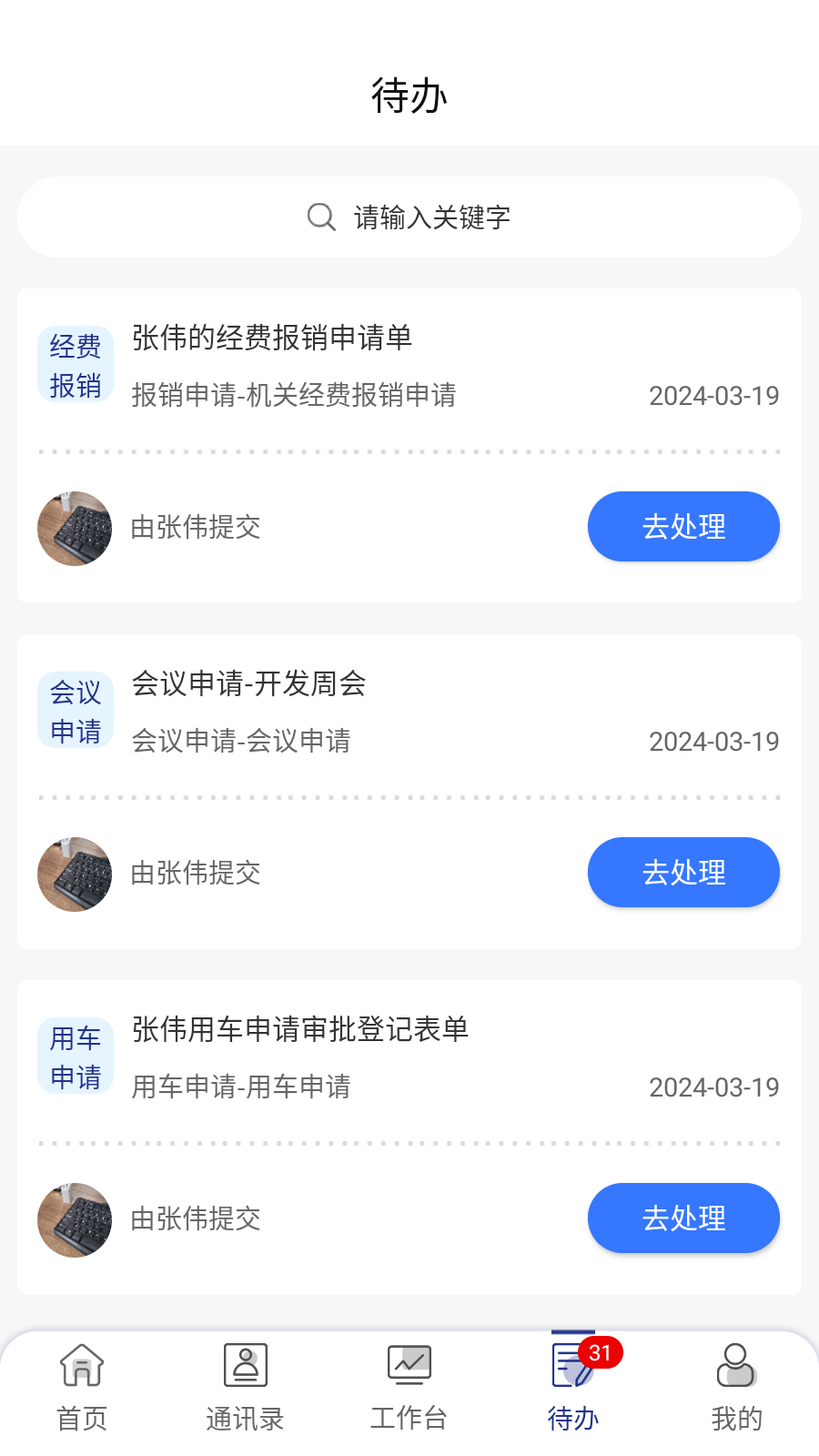Open the 首页 home tab icon
819x1456 pixels.
[x=81, y=1365]
